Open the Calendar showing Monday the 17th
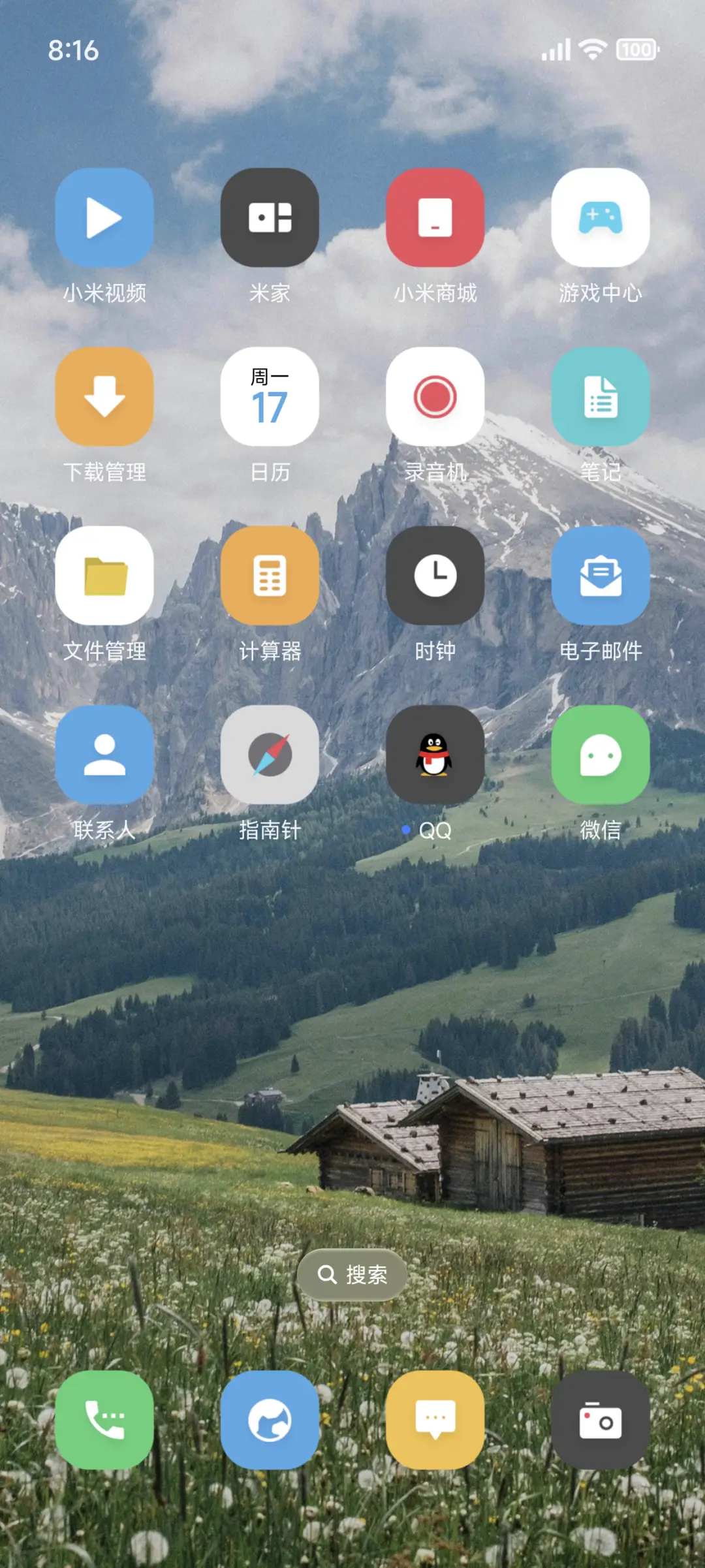Image resolution: width=705 pixels, height=1568 pixels. (270, 397)
